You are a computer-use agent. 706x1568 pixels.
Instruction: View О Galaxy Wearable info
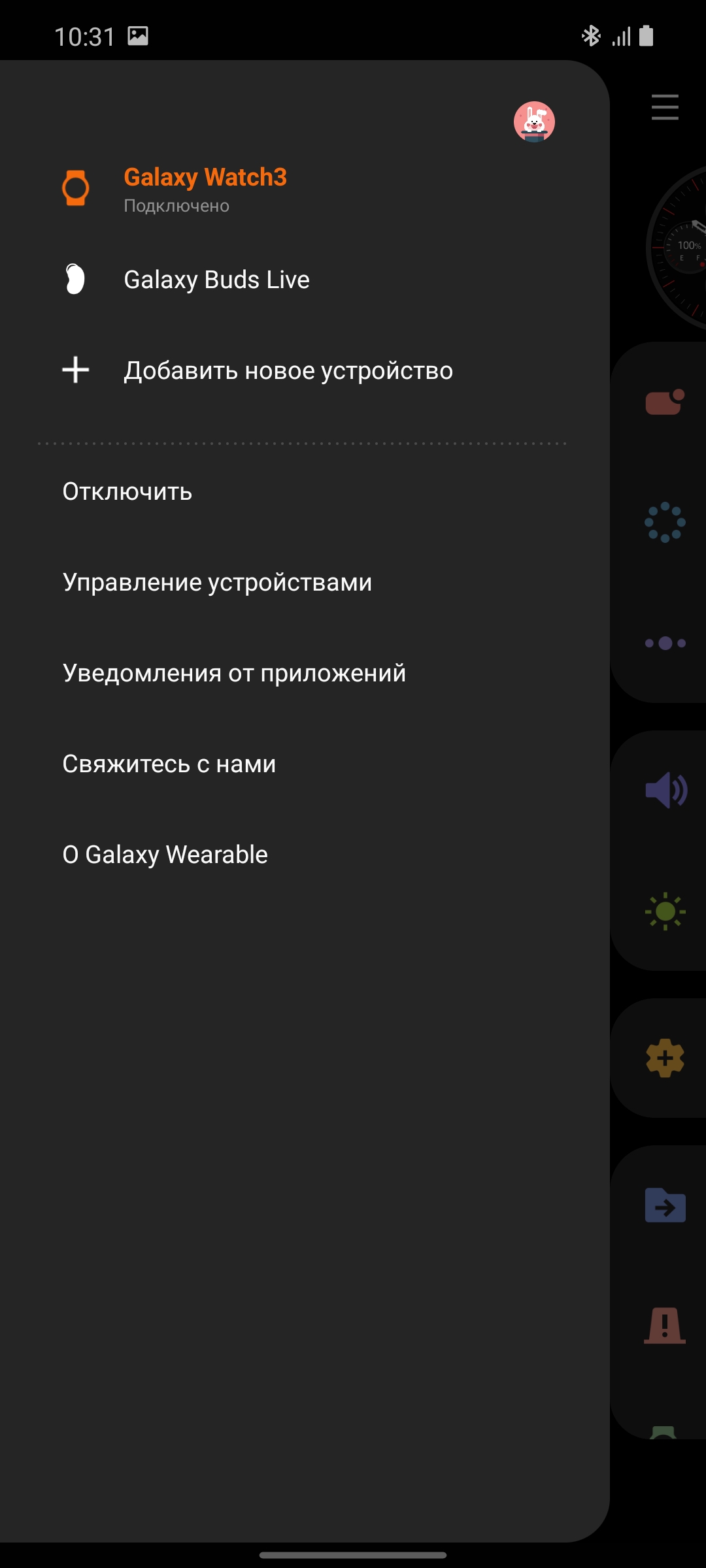click(x=165, y=855)
